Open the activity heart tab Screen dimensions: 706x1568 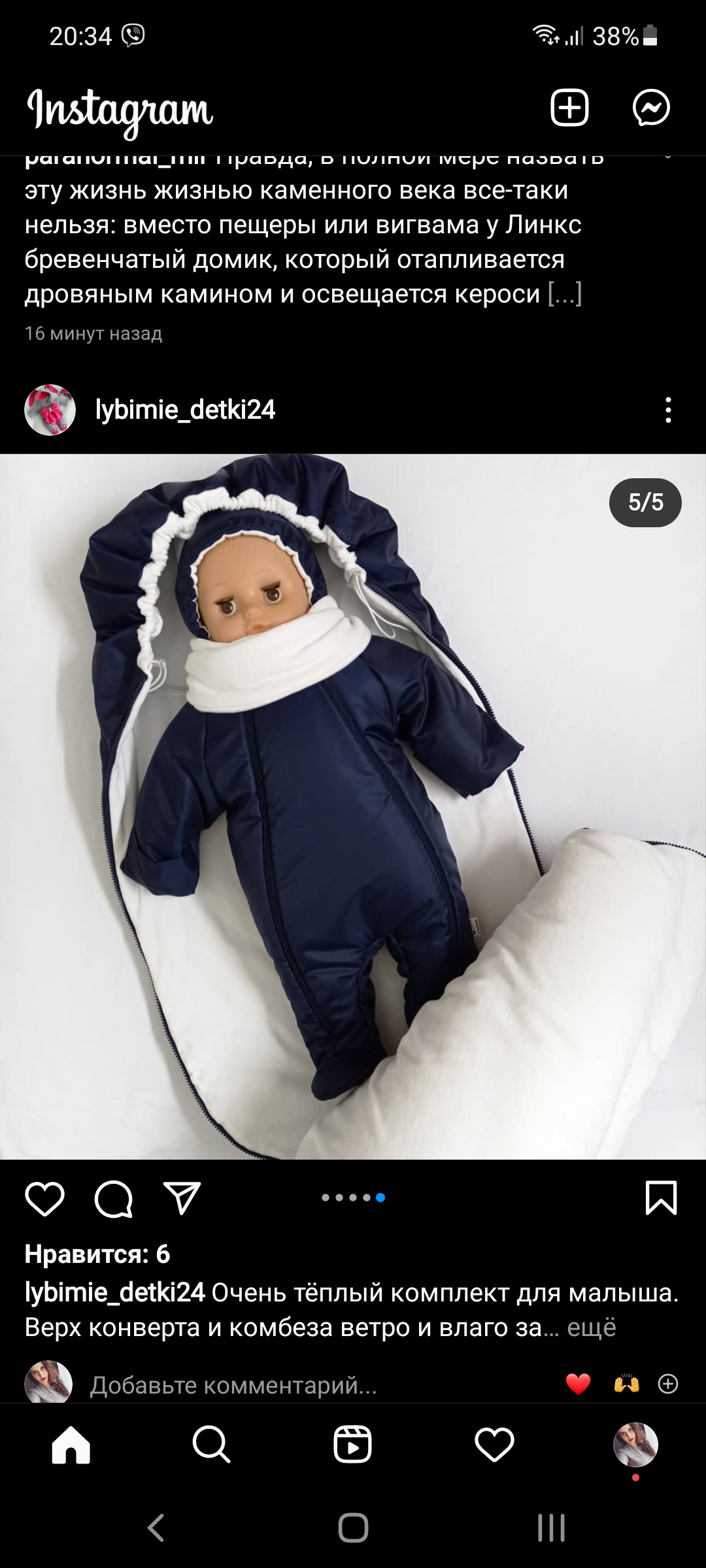(494, 1445)
